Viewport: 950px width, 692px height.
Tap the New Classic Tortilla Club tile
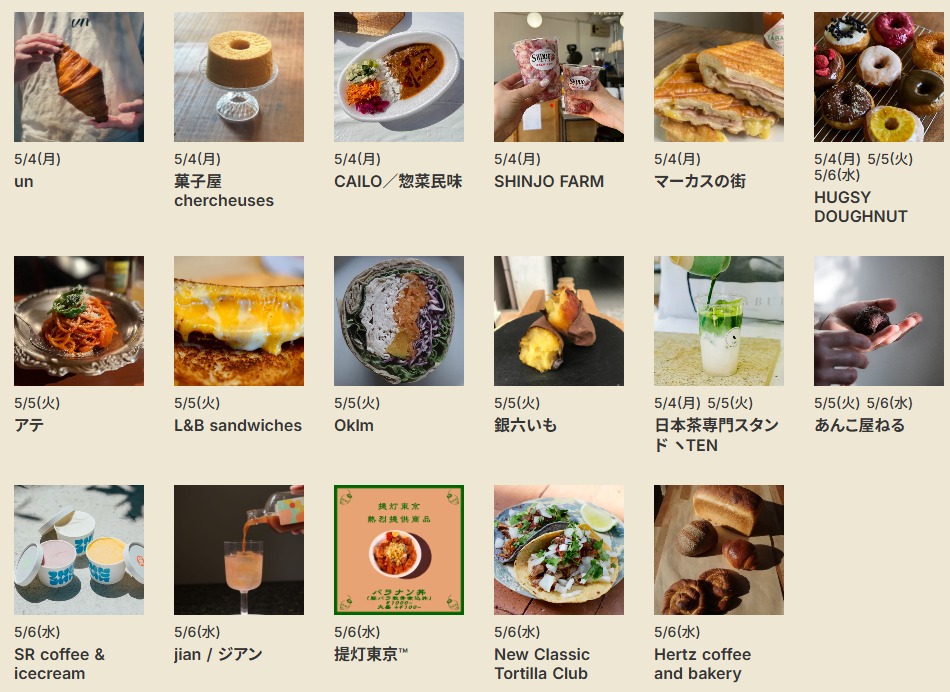click(559, 550)
